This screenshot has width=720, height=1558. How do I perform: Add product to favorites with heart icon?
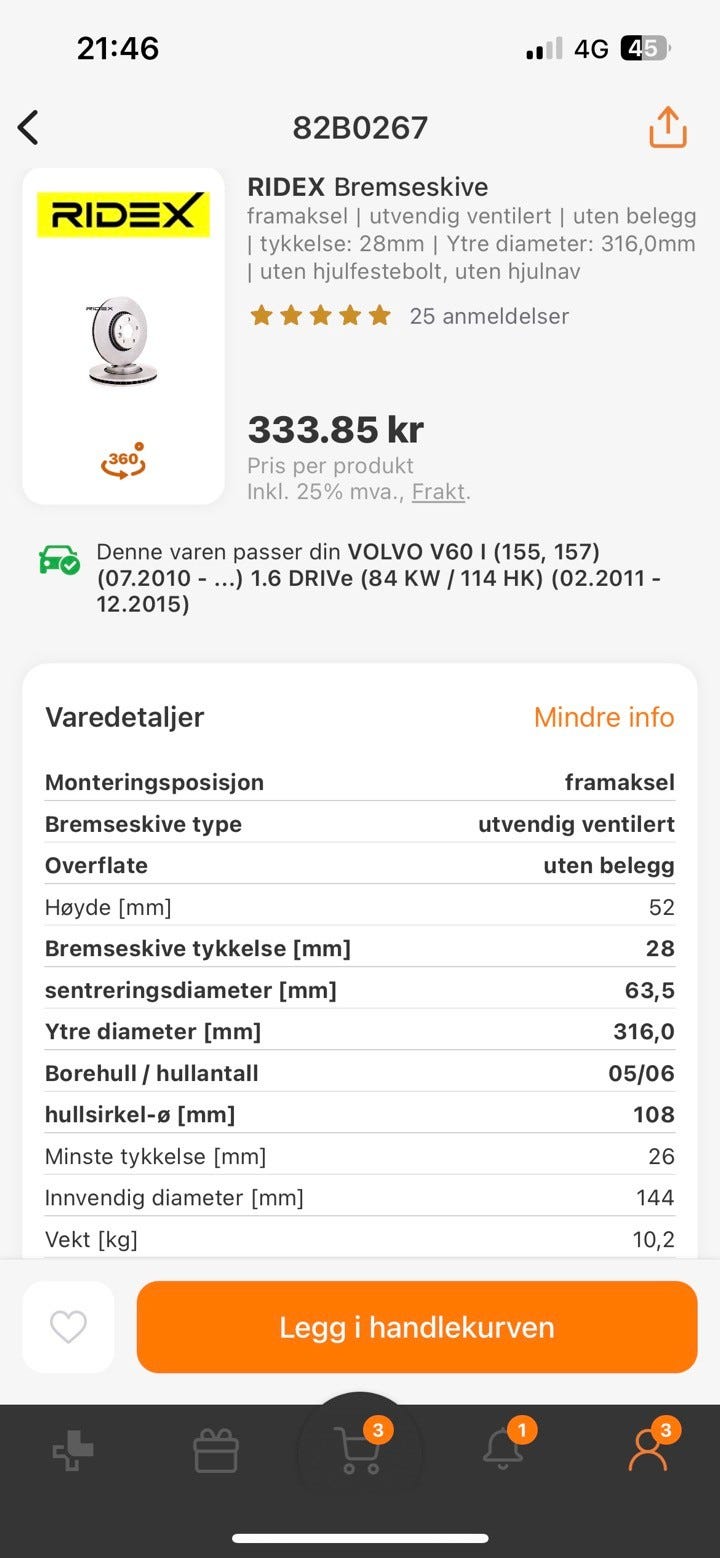(68, 1327)
